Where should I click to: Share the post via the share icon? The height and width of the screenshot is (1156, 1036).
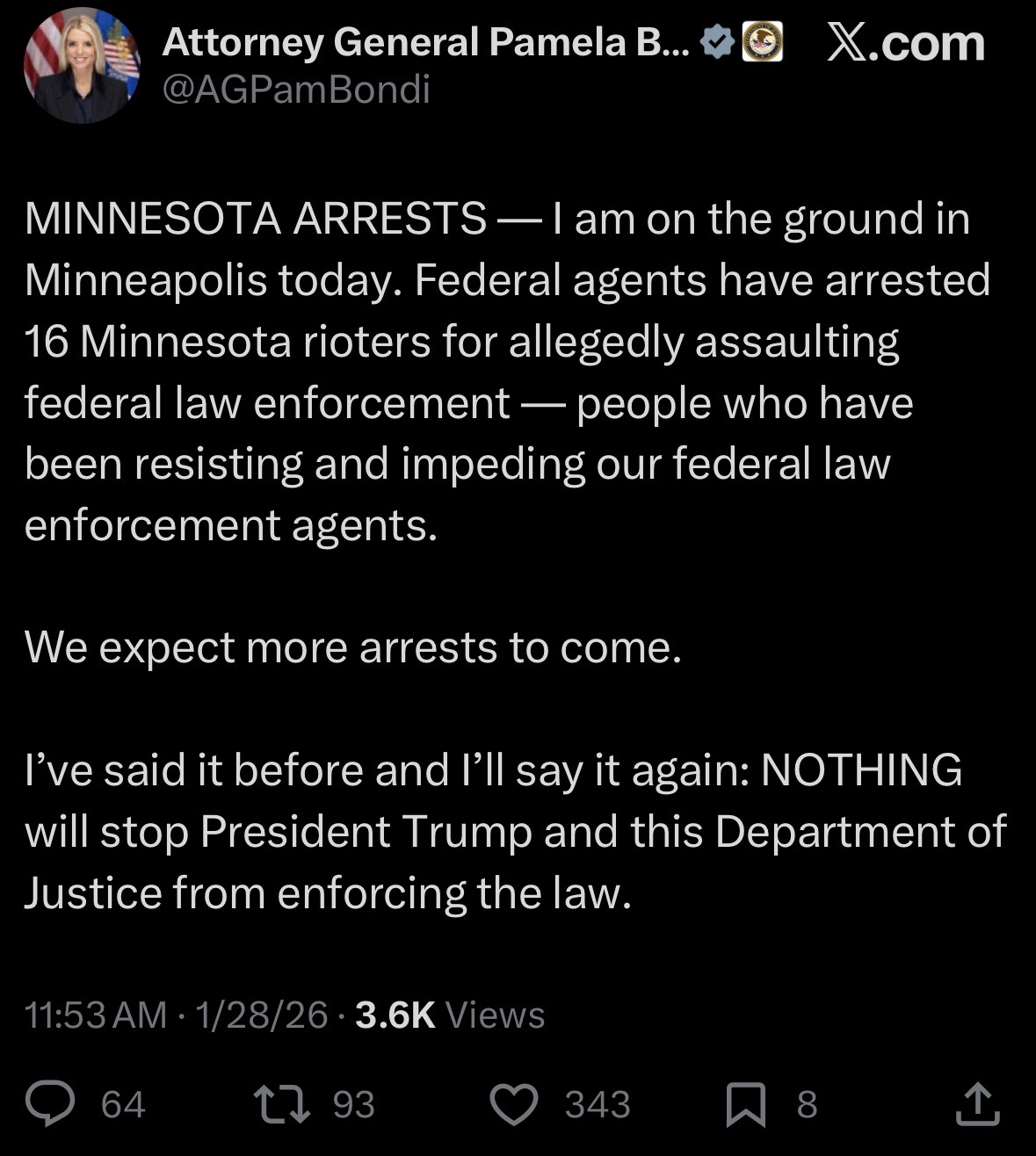pos(977,1104)
